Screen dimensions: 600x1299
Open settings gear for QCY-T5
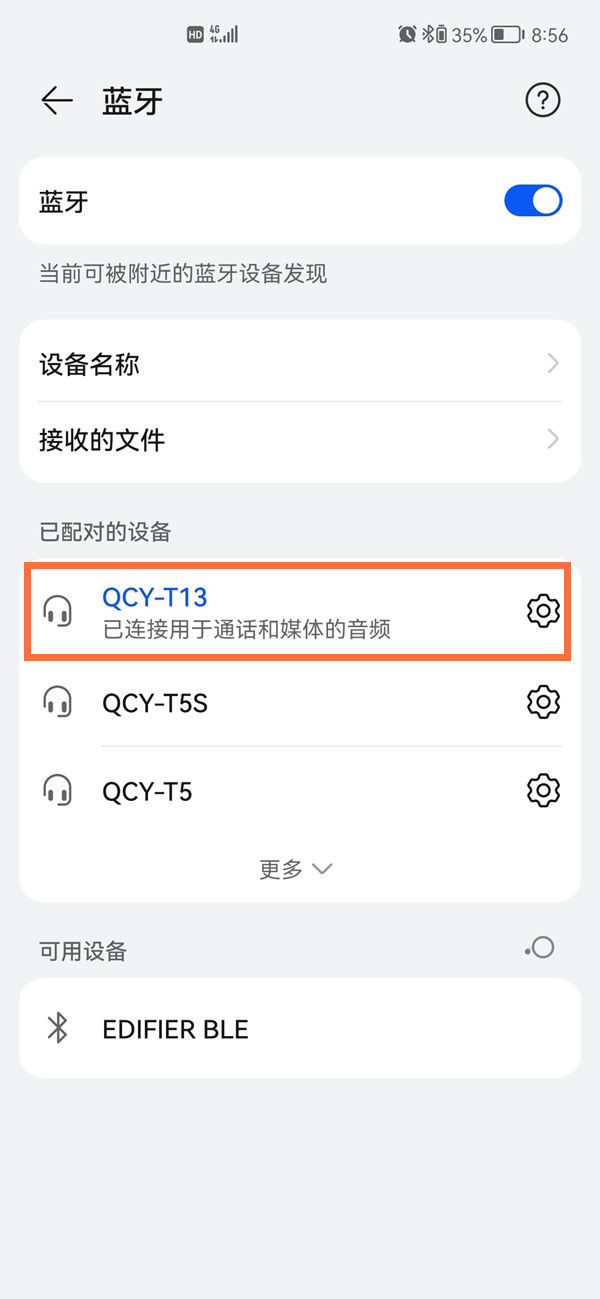pos(543,792)
